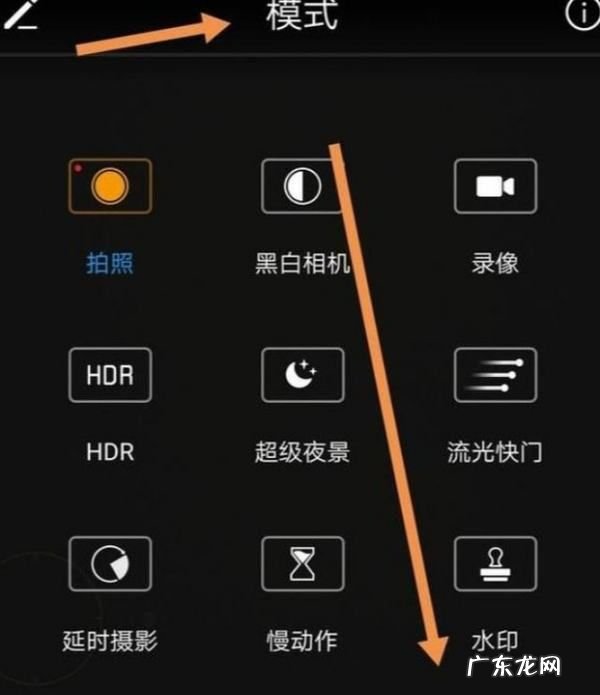Select the 水印 watermark mode
This screenshot has width=600, height=695.
tap(495, 564)
